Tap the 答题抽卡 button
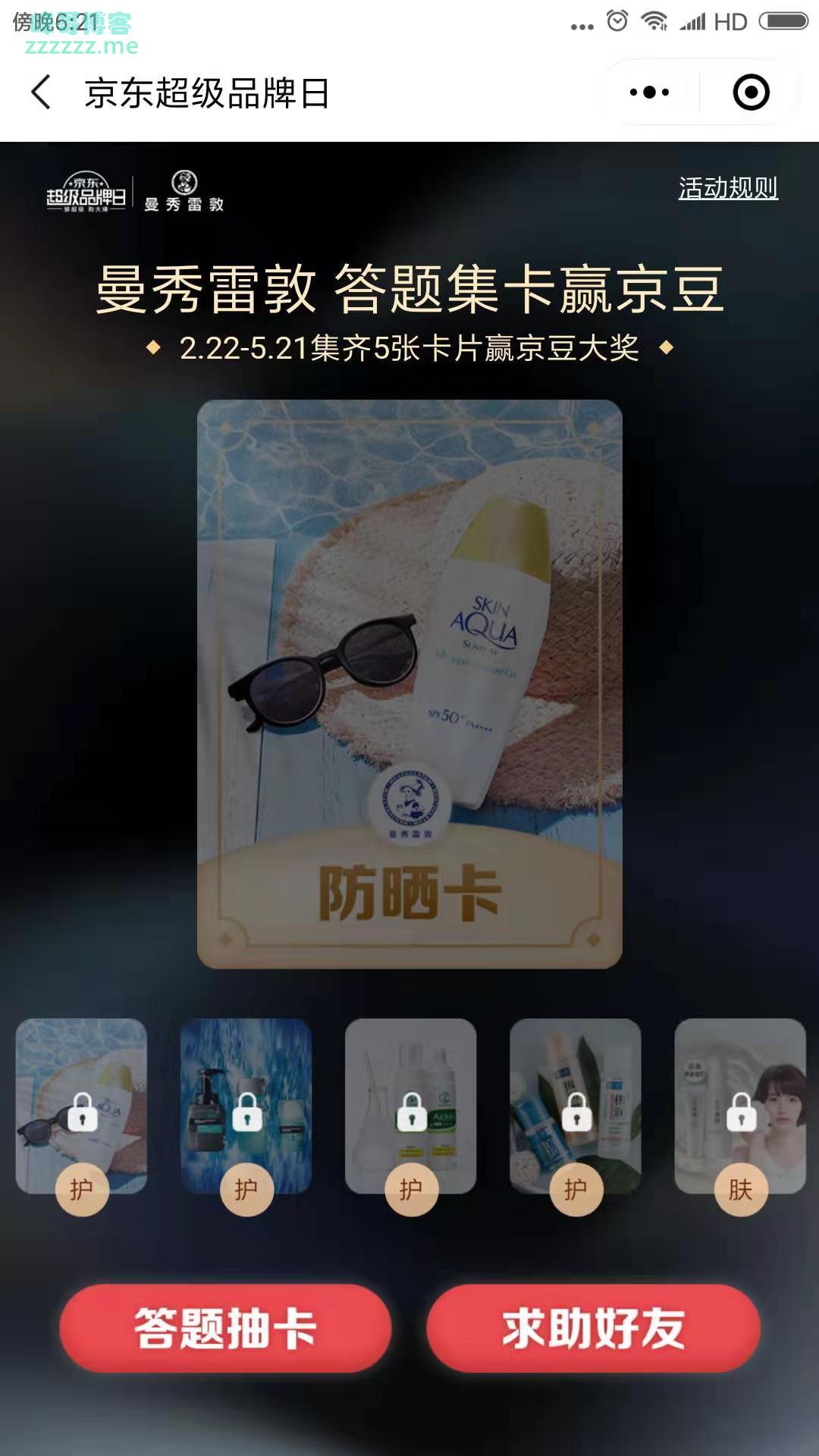The width and height of the screenshot is (819, 1456). 225,1328
